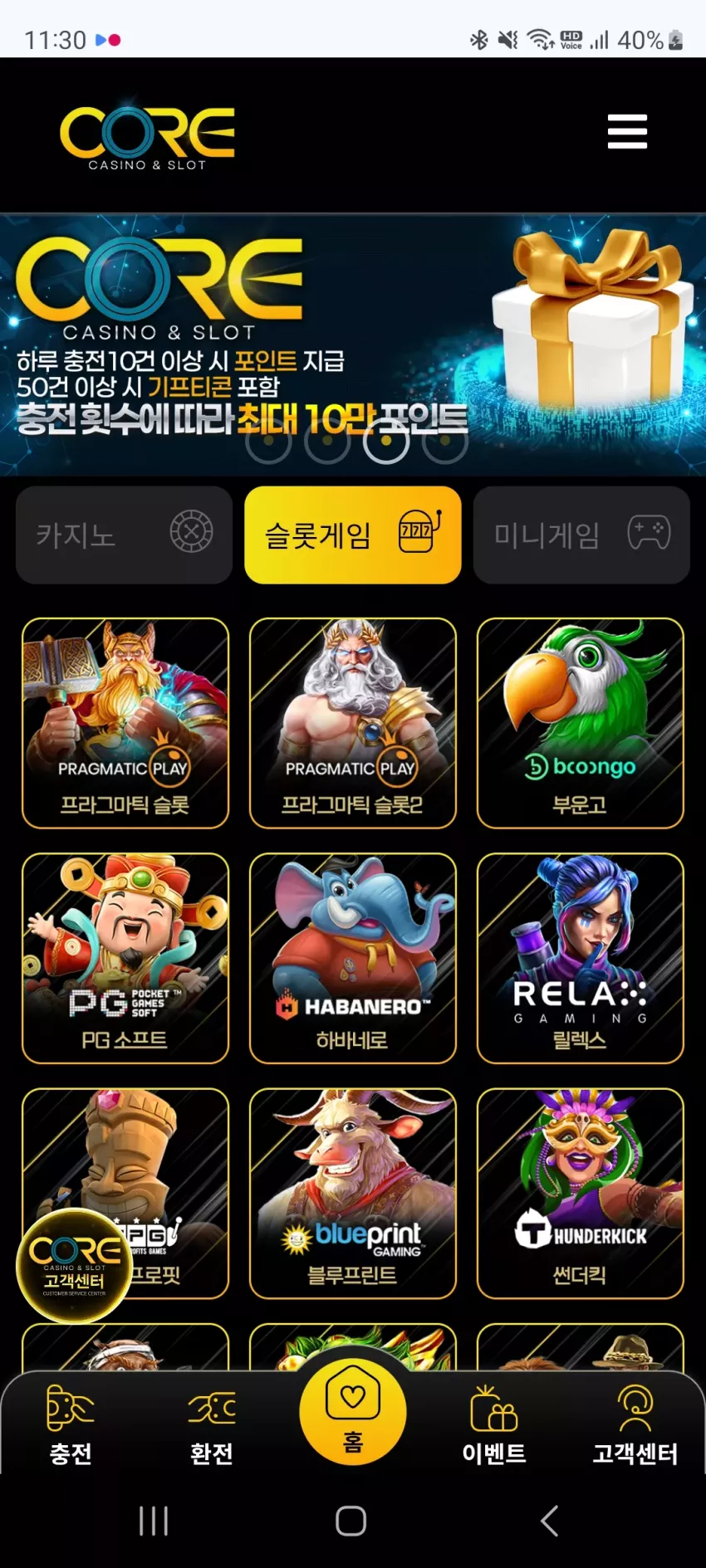Go to 환전 in bottom bar
Screen dimensions: 706x1568
click(212, 1425)
